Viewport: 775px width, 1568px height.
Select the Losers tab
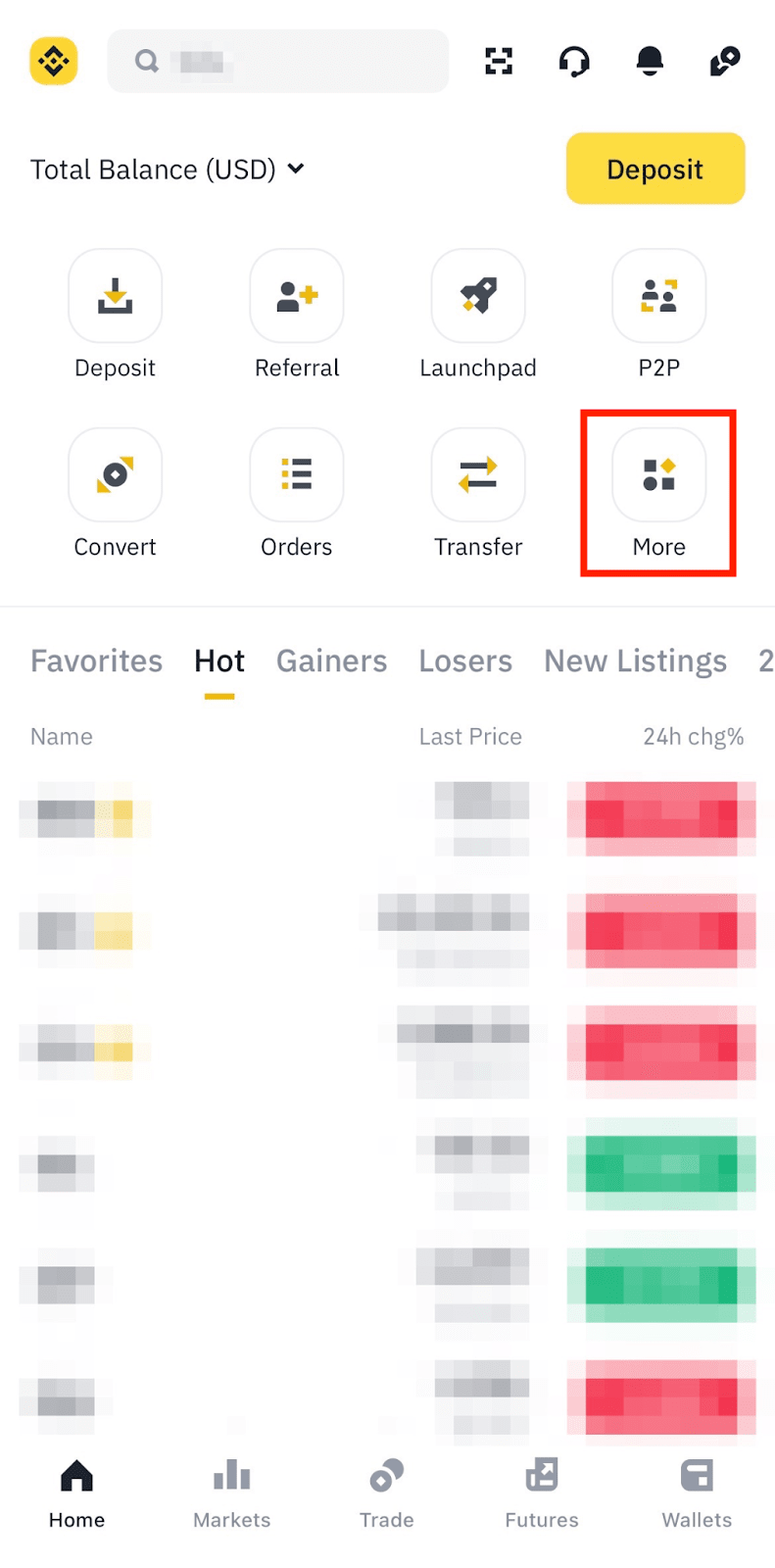tap(465, 661)
